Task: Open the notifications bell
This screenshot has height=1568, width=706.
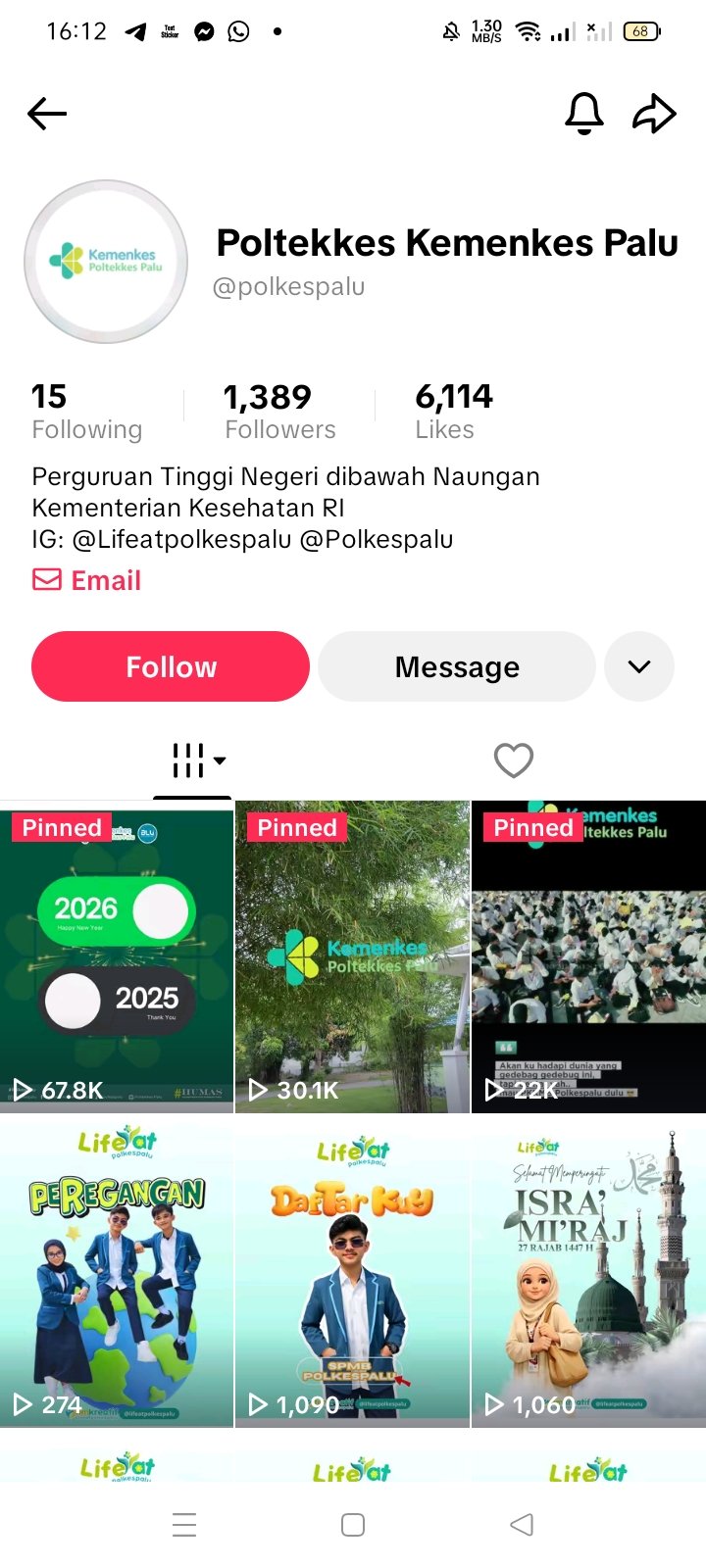Action: click(x=584, y=114)
